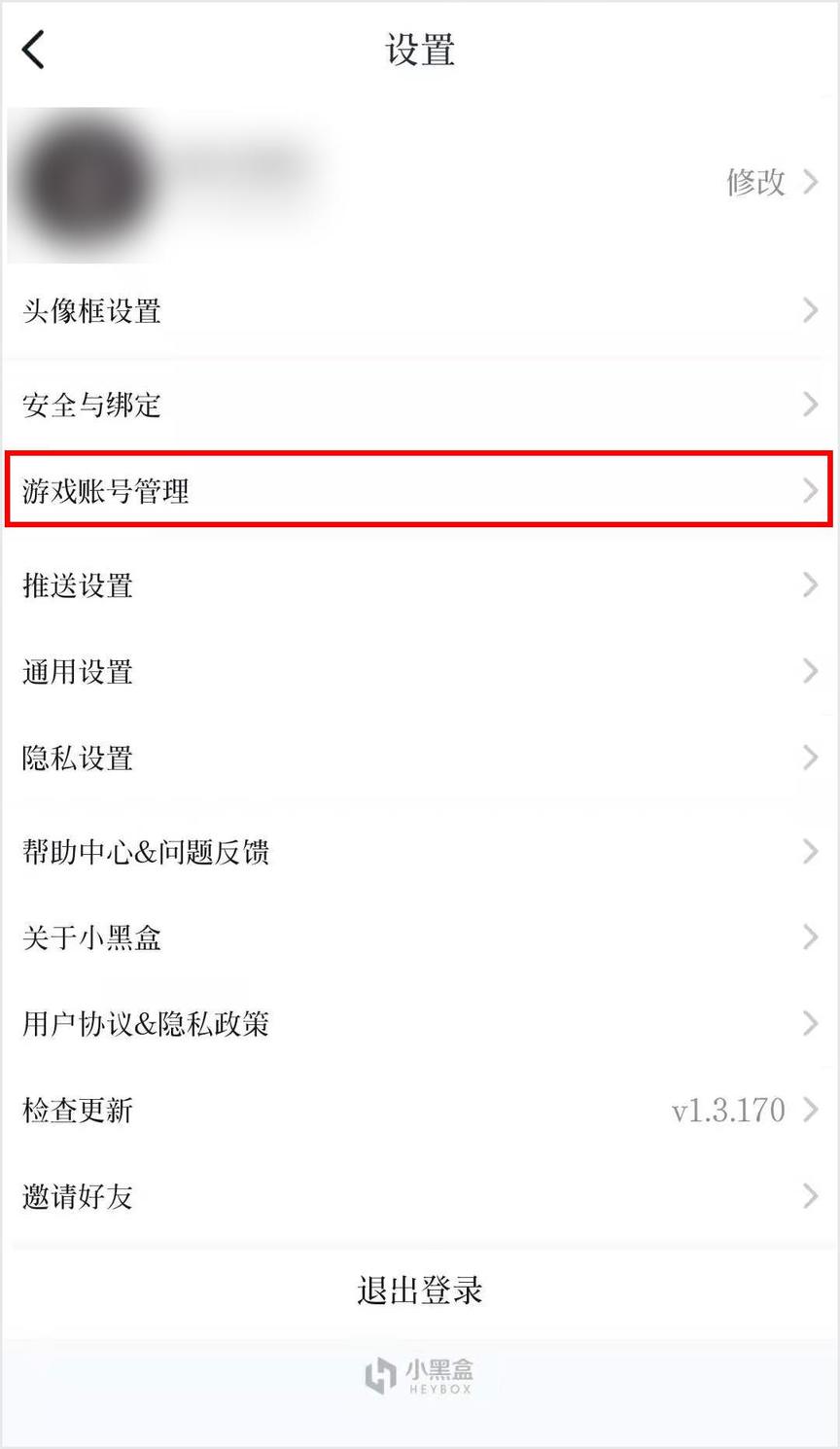Viewport: 840px width, 1449px height.
Task: Open 邀请好友
Action: click(x=78, y=1196)
